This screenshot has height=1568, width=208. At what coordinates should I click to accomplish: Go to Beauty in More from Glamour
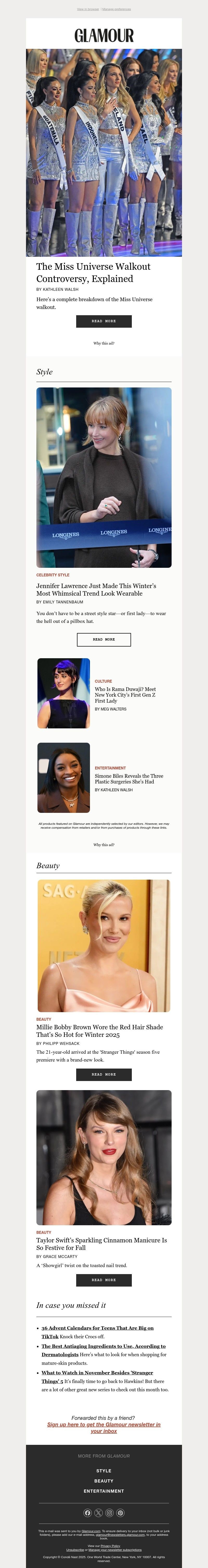click(104, 1481)
